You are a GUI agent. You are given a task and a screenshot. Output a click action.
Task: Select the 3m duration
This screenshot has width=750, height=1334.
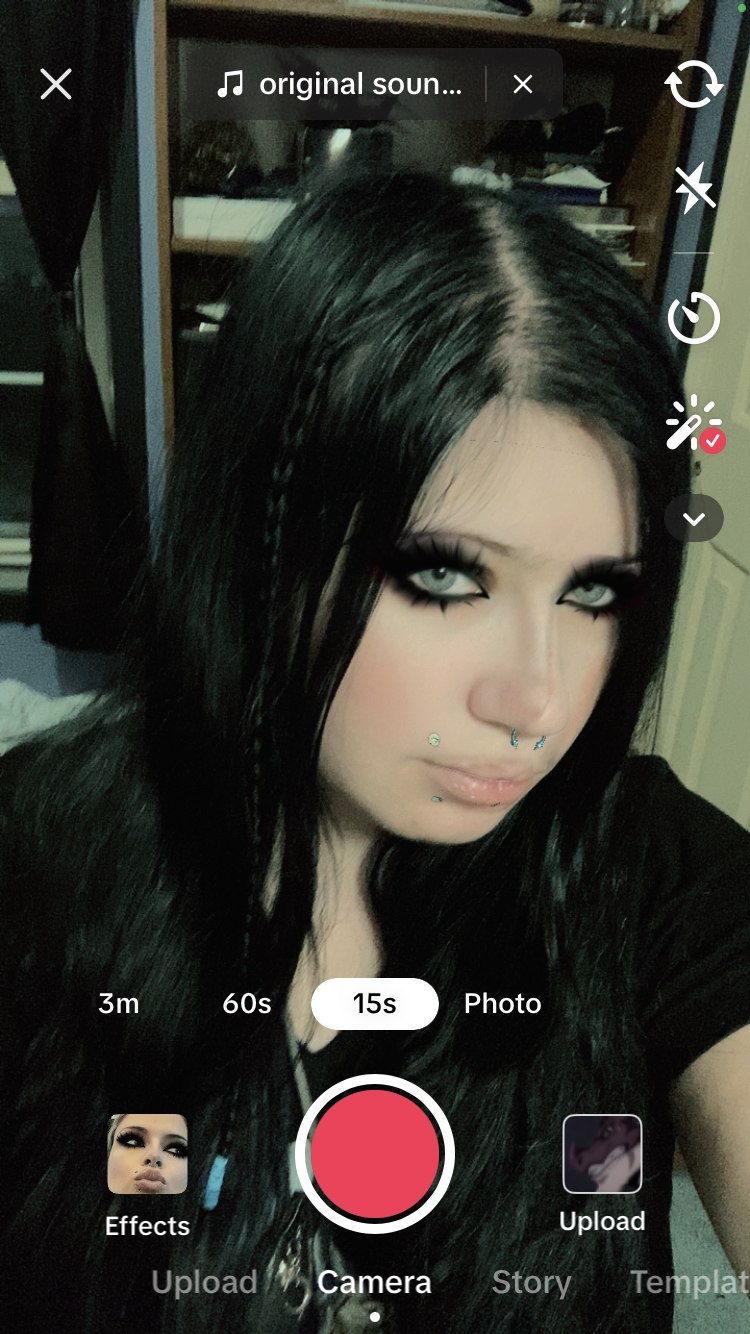[x=118, y=1004]
